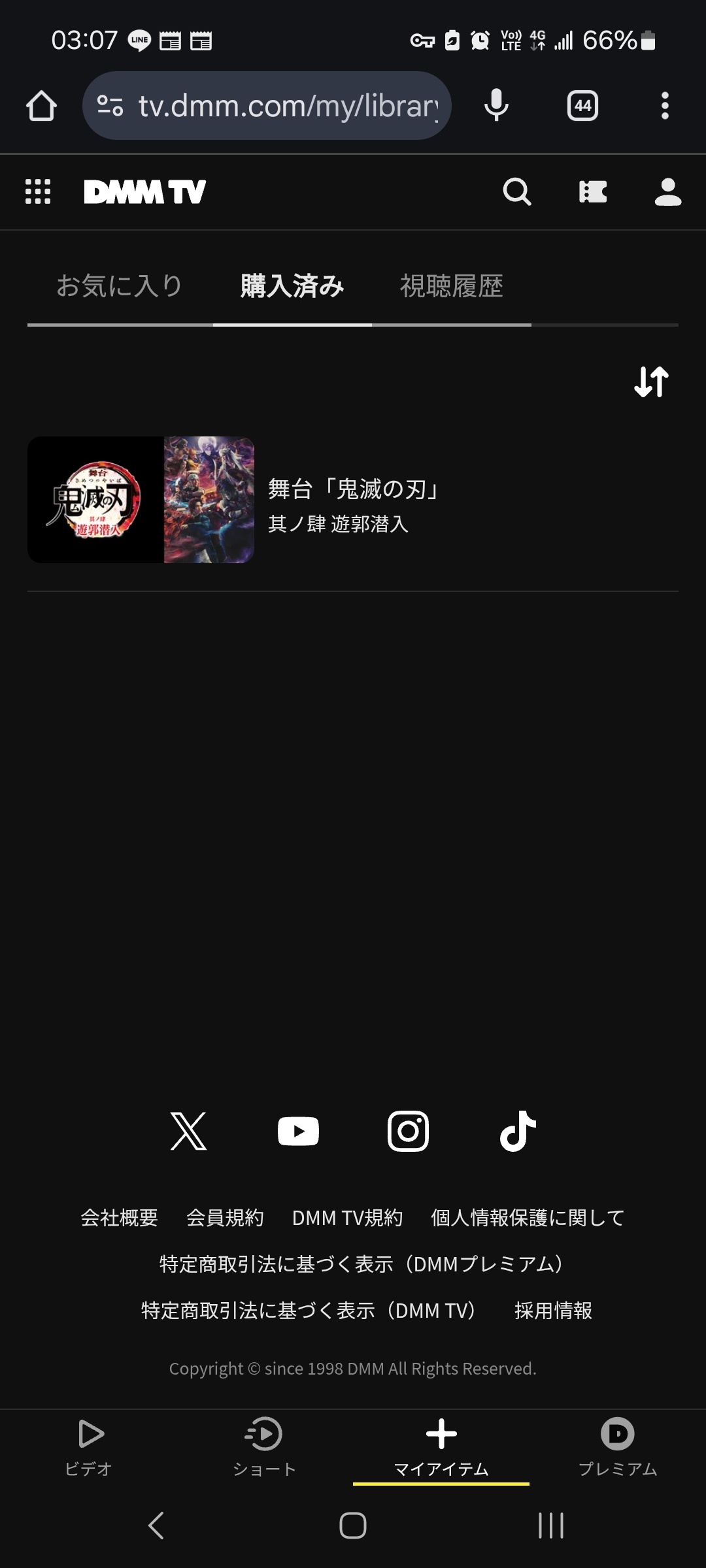Switch to the 視聴履歴 tab
Image resolution: width=706 pixels, height=1568 pixels.
[x=451, y=286]
